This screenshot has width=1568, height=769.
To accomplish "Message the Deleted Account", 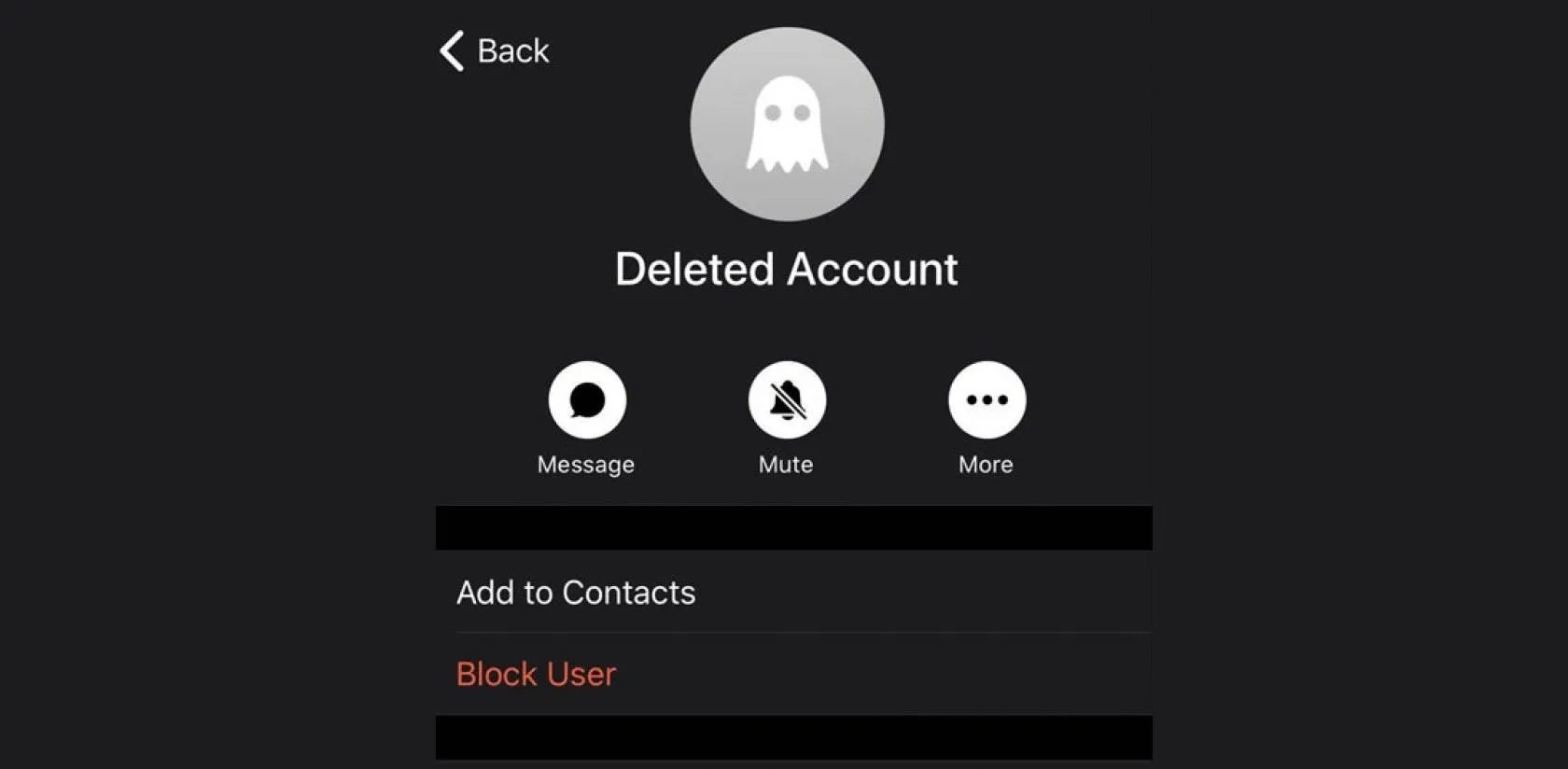I will point(587,400).
